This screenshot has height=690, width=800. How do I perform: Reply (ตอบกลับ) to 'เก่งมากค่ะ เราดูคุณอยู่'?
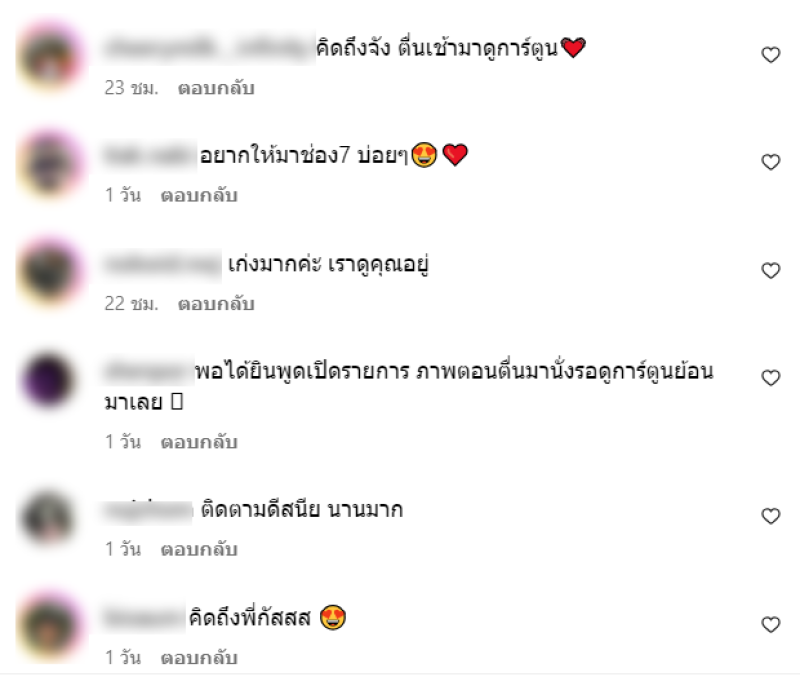tap(216, 304)
